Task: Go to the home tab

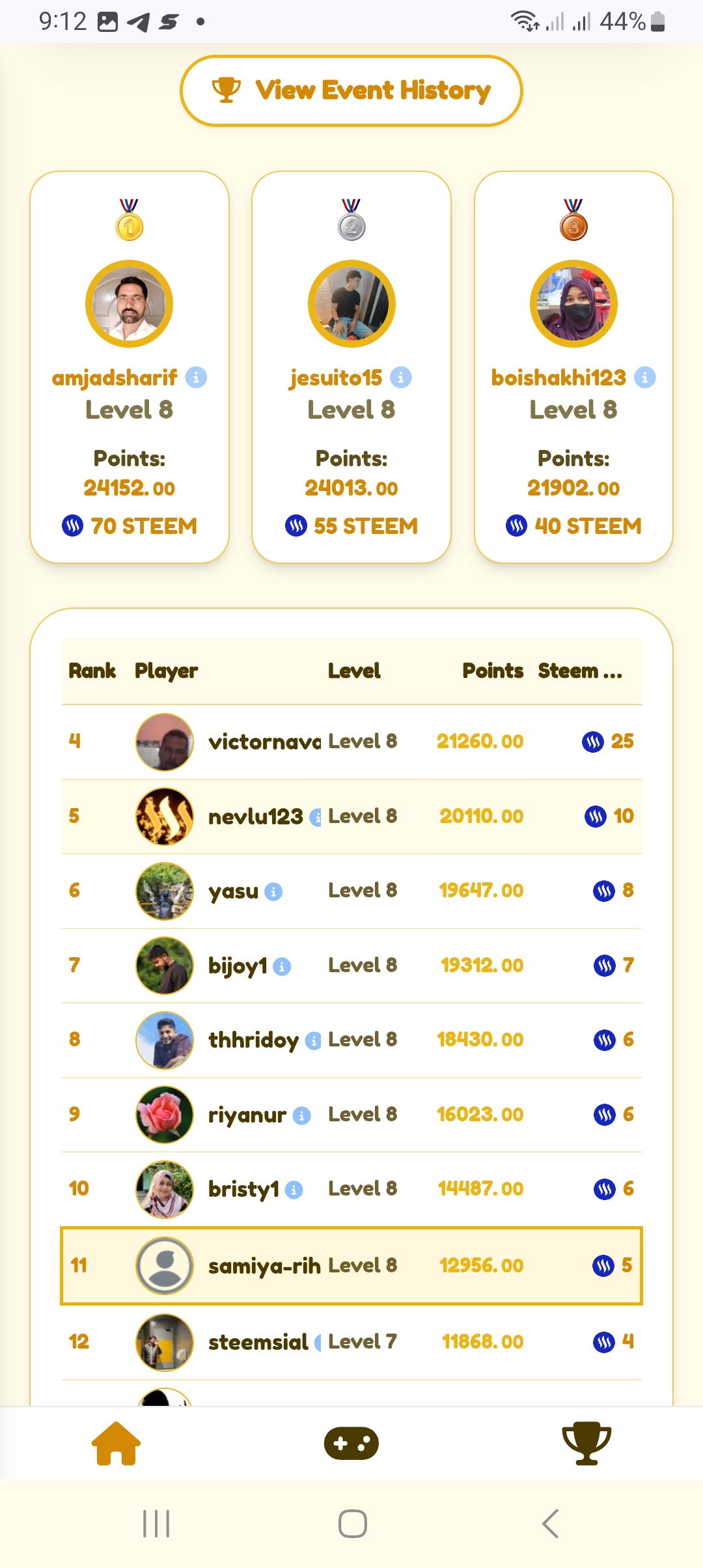Action: (117, 1444)
